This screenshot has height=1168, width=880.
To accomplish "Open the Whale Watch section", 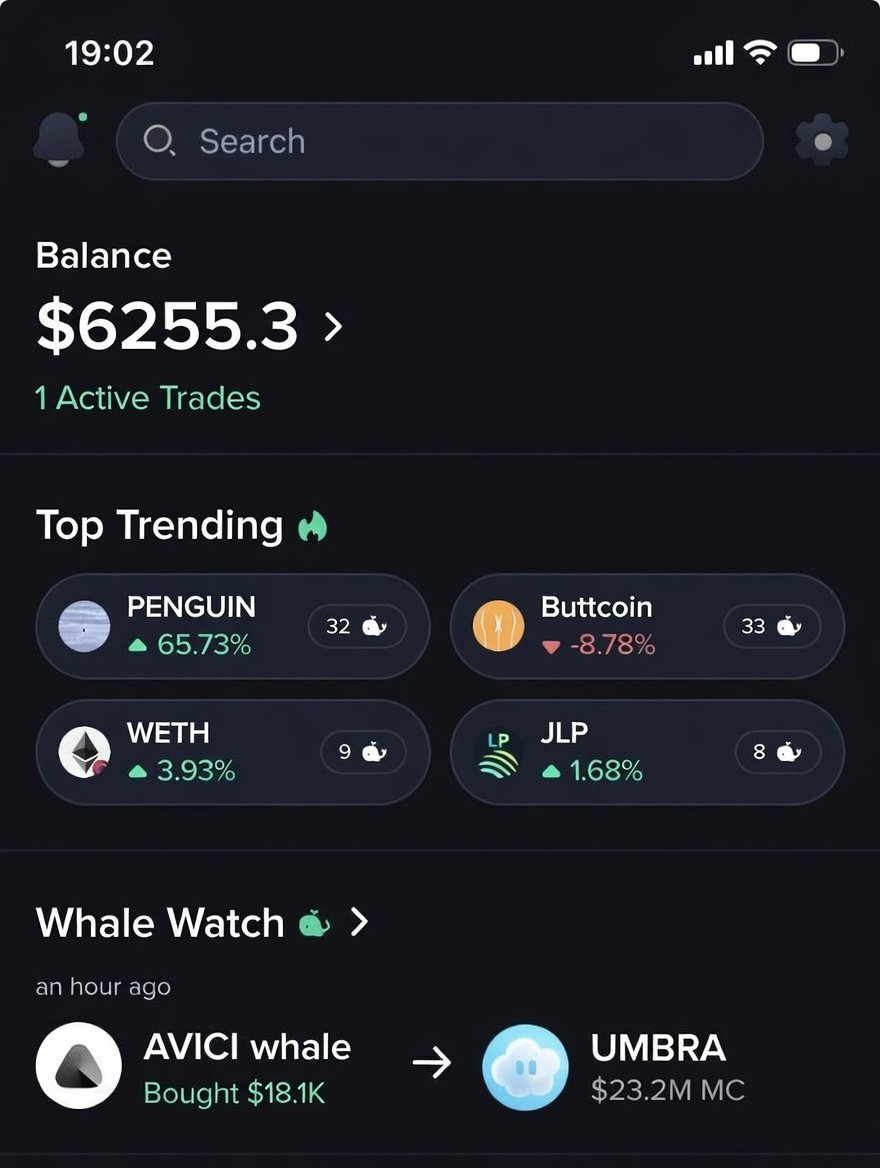I will pyautogui.click(x=202, y=922).
